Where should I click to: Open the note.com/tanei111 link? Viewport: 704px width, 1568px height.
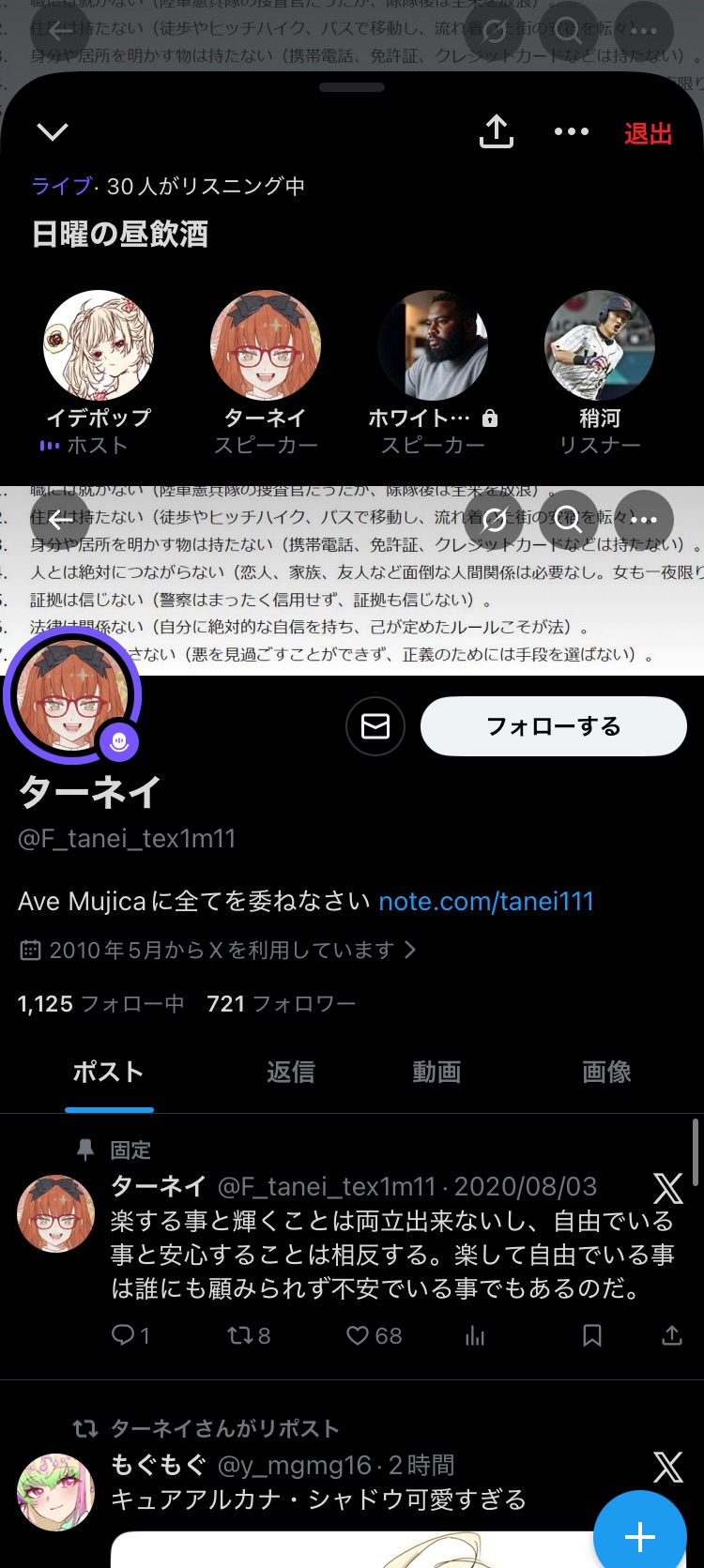pos(485,902)
